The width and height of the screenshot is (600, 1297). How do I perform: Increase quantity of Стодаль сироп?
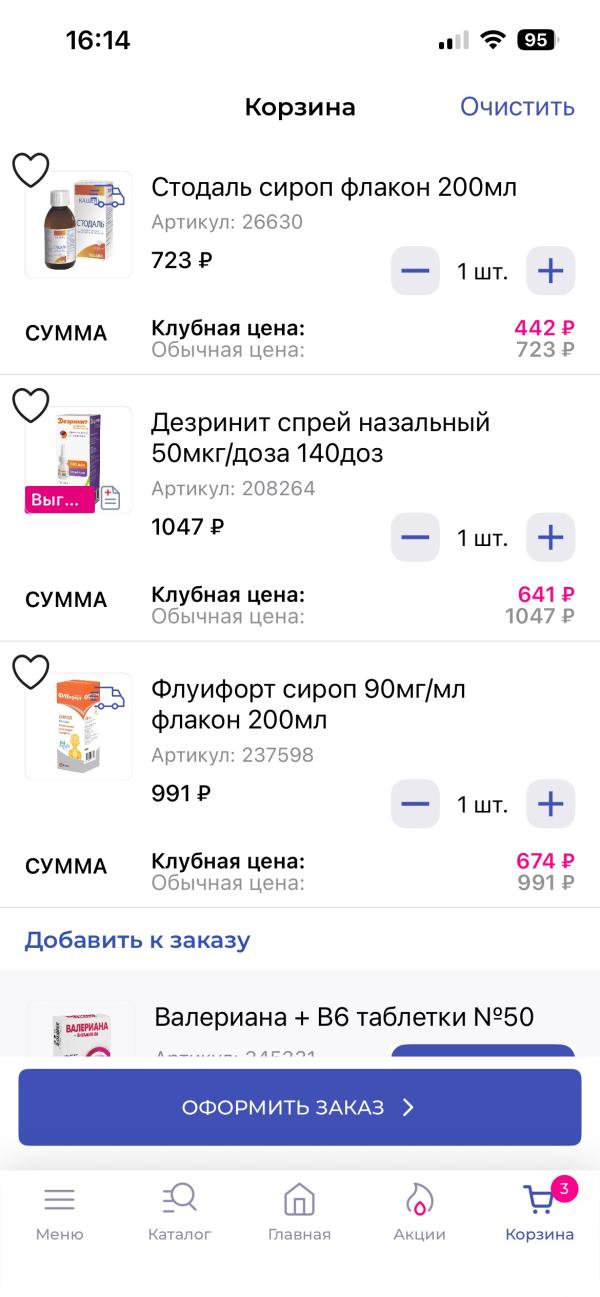tap(551, 270)
